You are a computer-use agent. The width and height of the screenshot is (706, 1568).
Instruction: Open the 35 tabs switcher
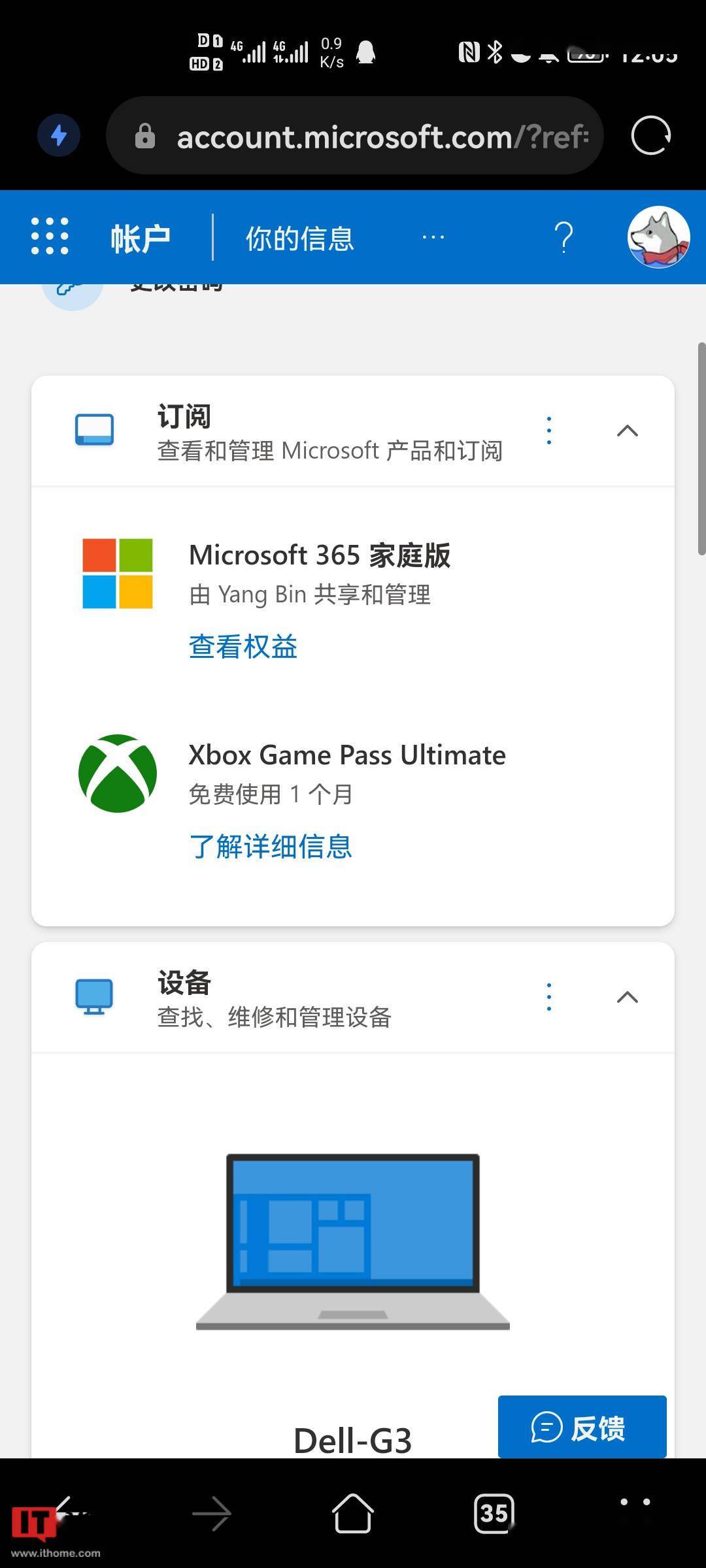(x=494, y=1512)
